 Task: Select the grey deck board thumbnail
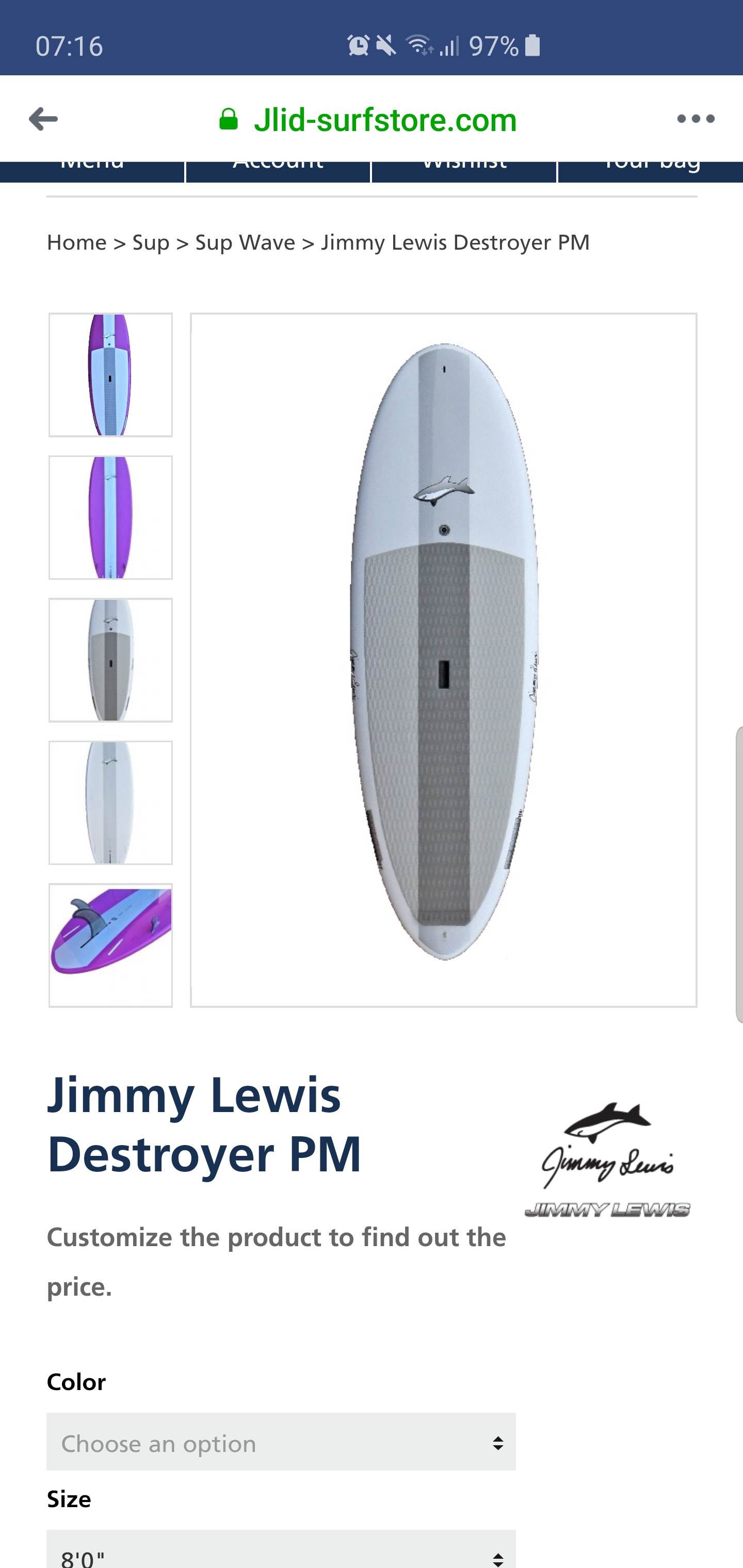point(111,660)
